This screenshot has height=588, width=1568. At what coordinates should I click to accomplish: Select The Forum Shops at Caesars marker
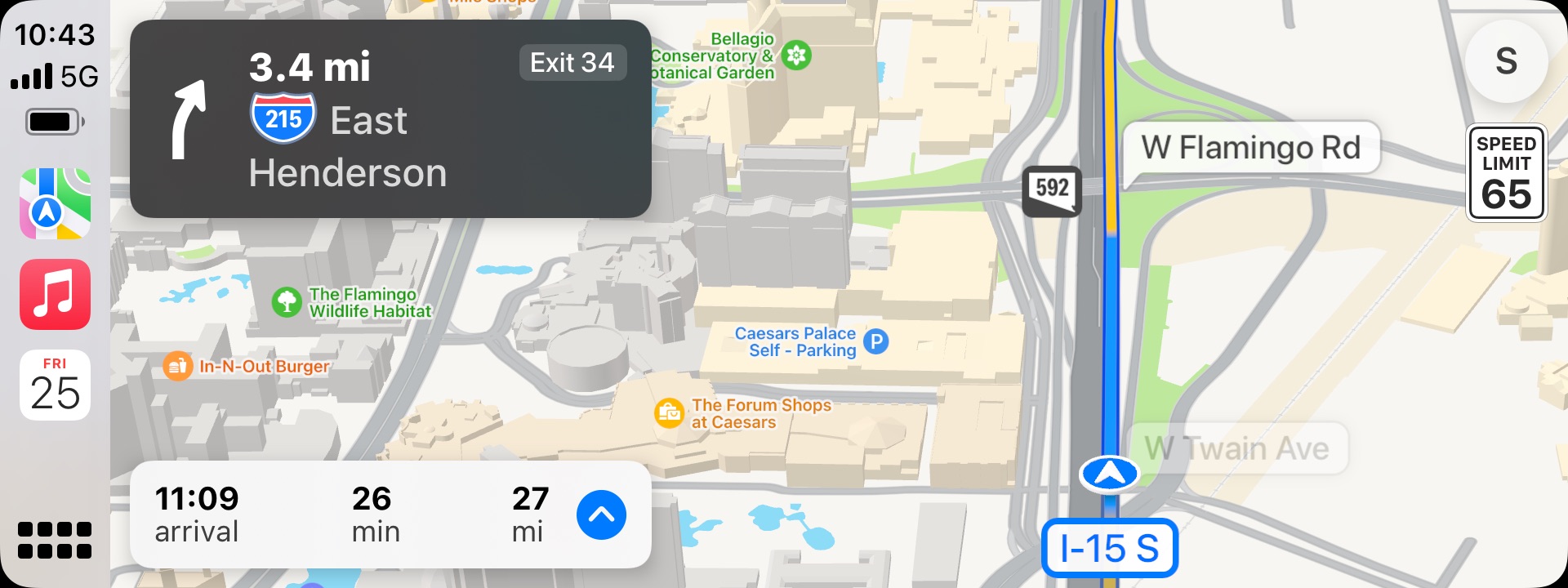click(669, 413)
